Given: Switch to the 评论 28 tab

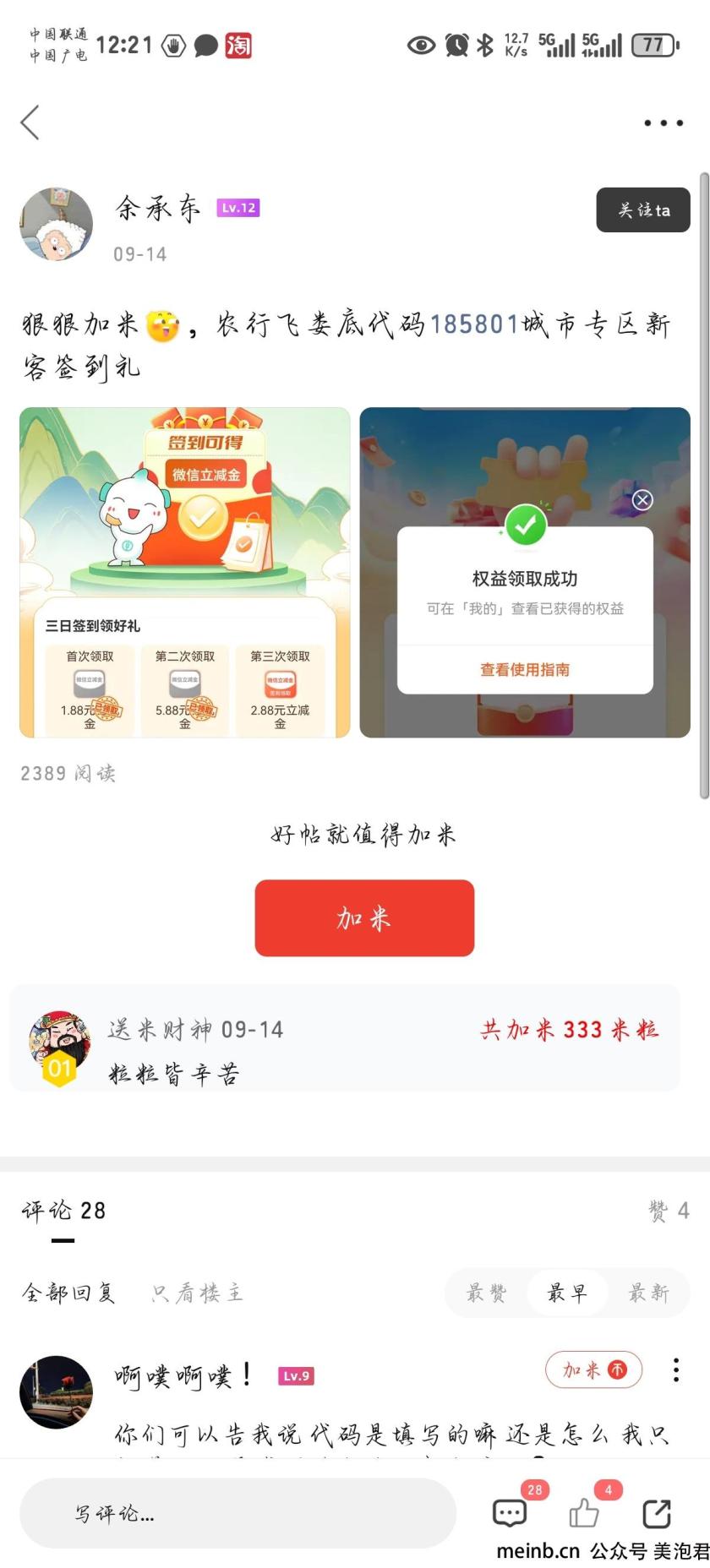Looking at the screenshot, I should [x=63, y=1211].
